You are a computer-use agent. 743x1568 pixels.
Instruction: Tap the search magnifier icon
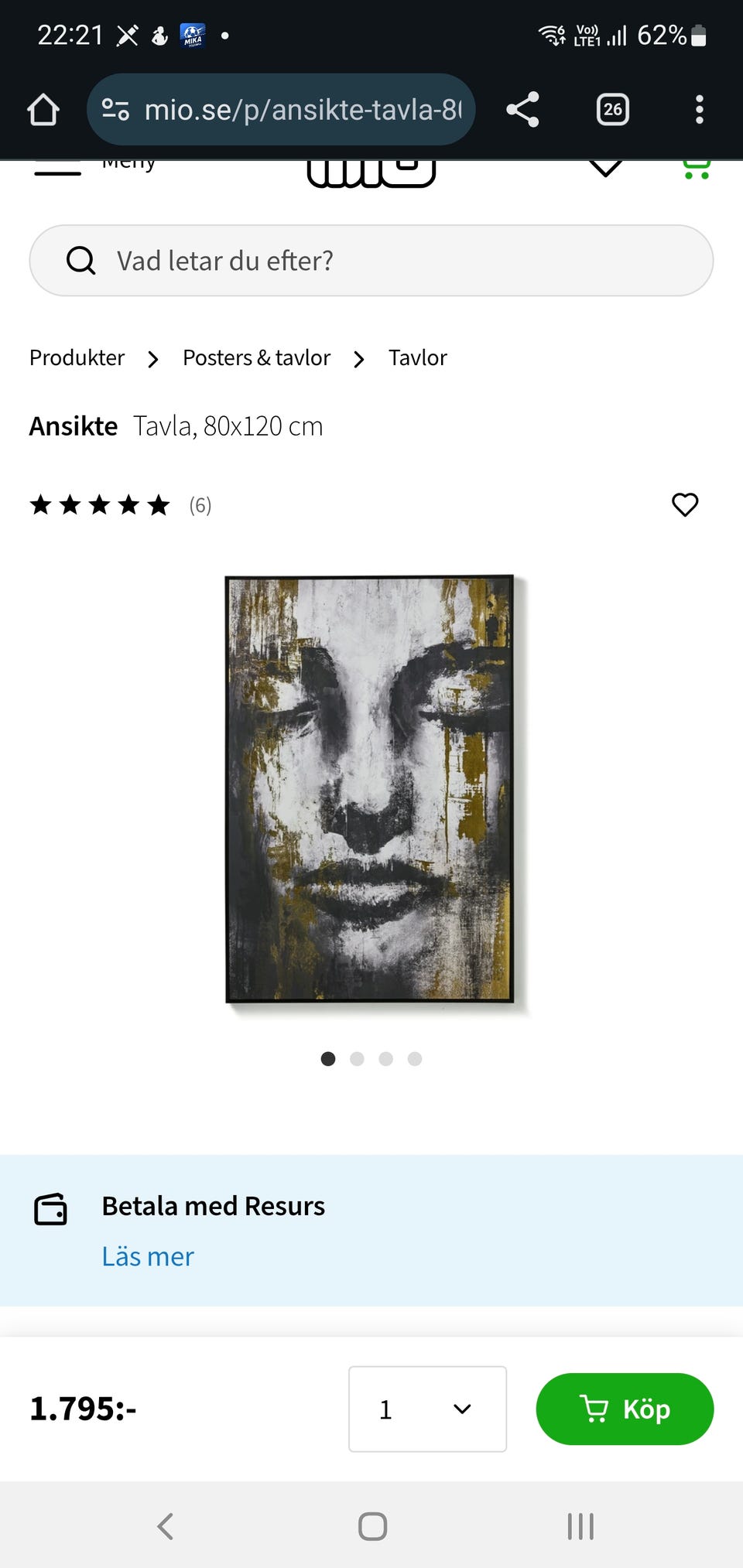click(80, 261)
